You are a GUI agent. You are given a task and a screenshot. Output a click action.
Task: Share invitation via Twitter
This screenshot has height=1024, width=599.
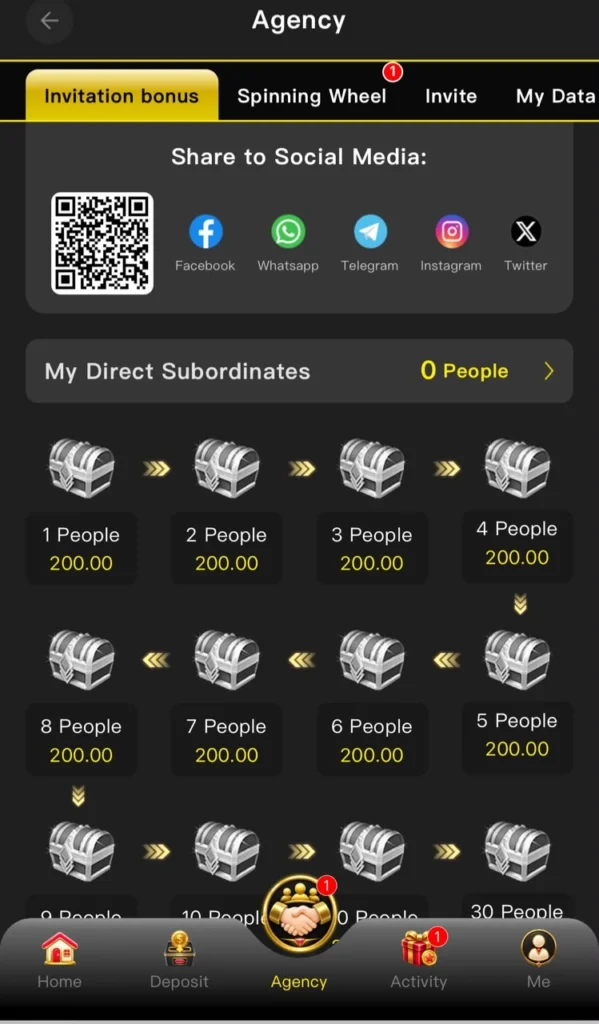click(x=526, y=244)
